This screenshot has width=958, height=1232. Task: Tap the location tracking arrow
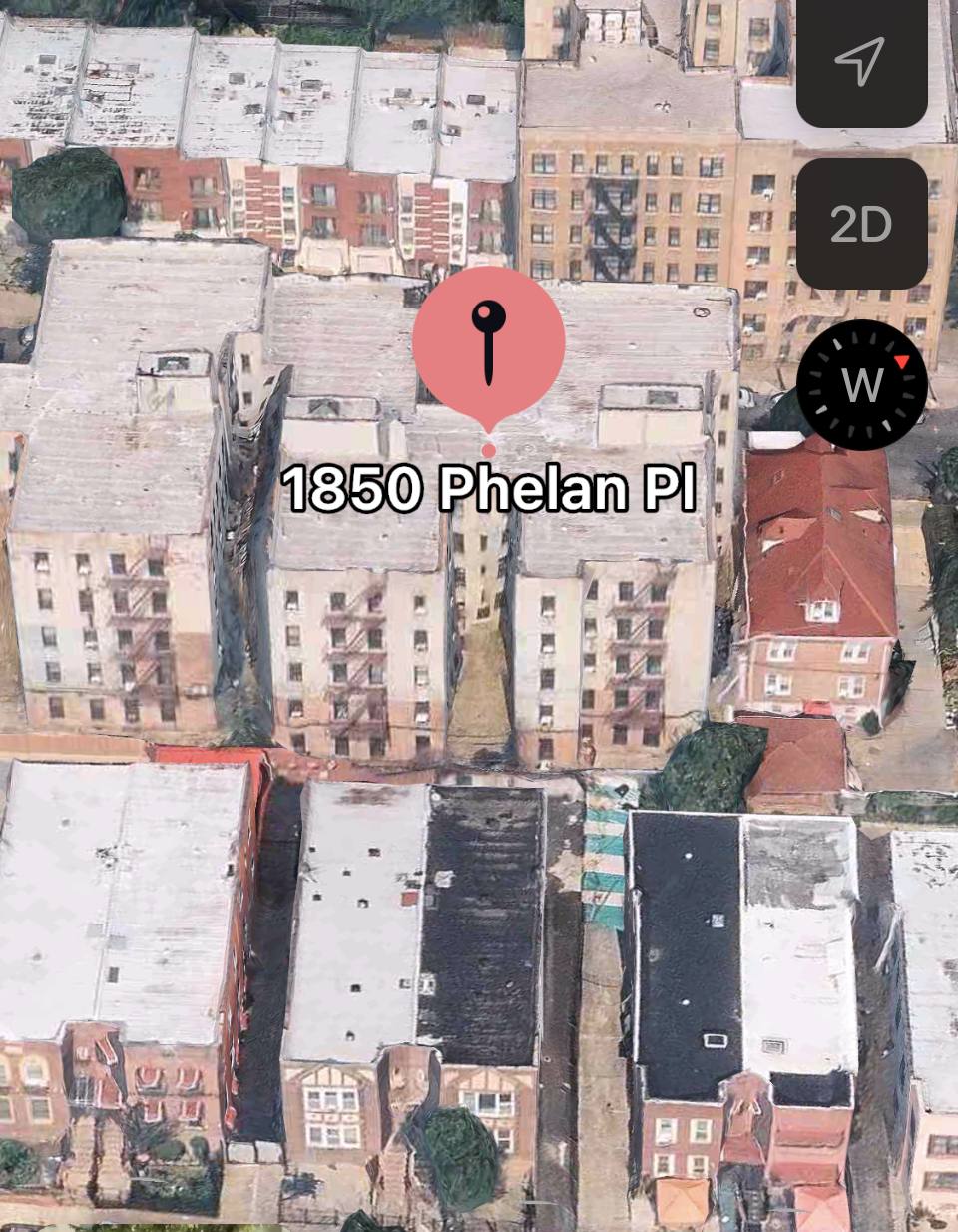(x=860, y=62)
